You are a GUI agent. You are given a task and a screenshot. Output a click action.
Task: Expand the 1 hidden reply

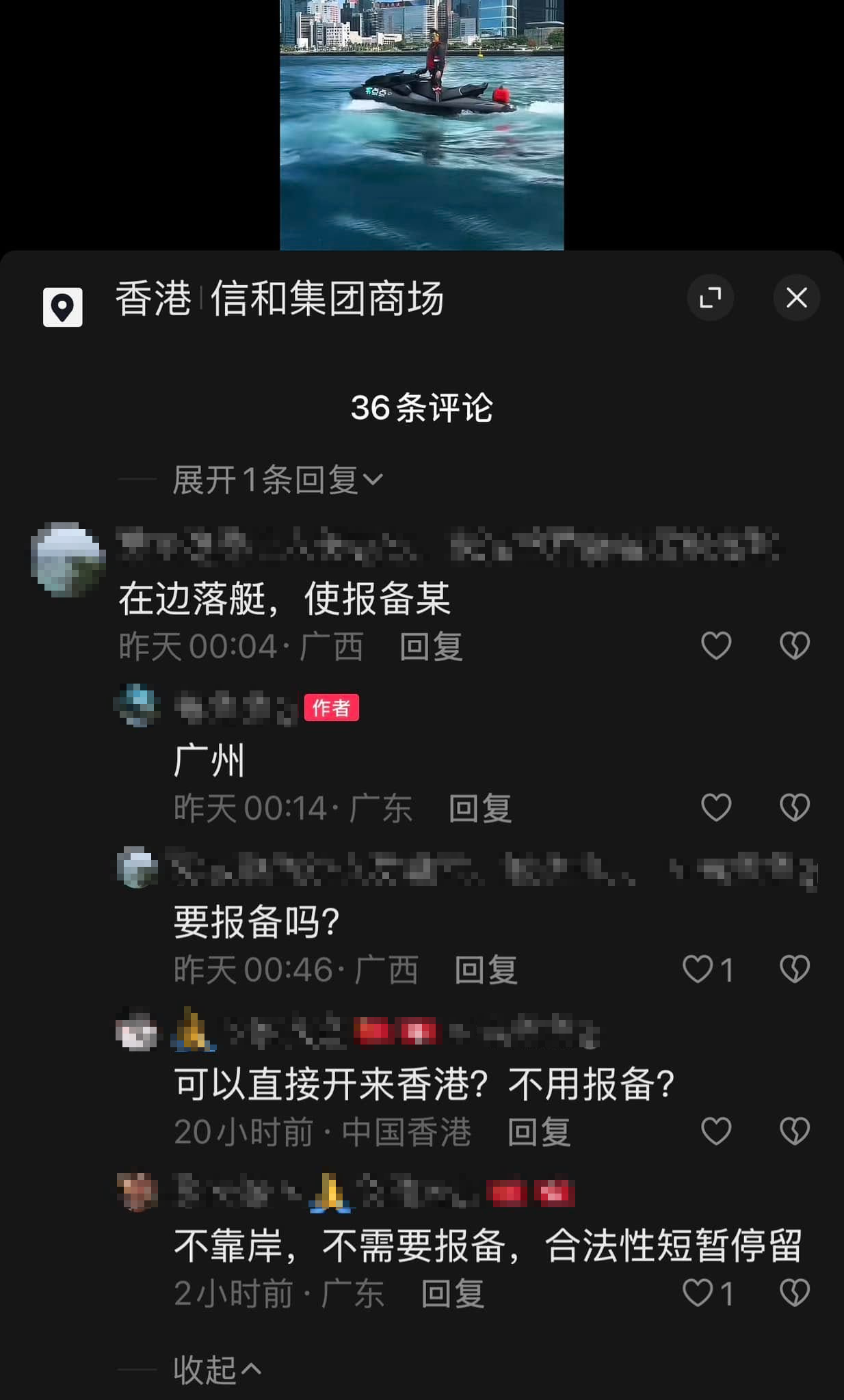274,478
